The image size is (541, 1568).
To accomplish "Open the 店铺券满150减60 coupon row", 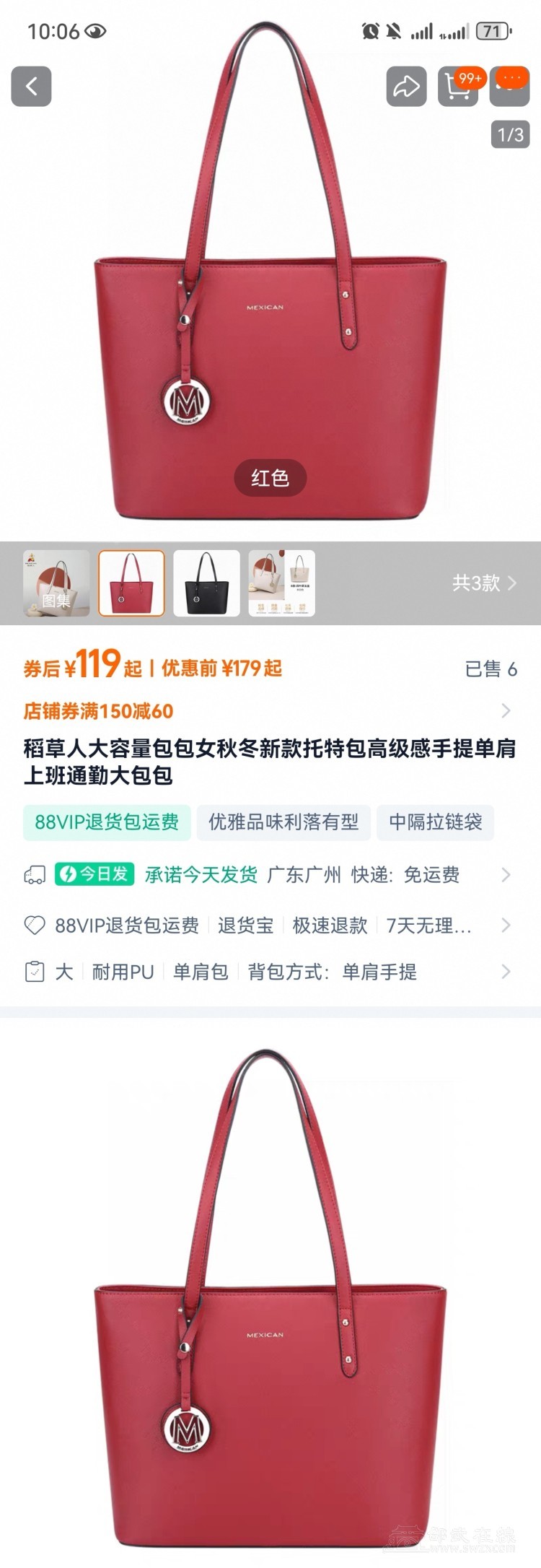I will coord(270,711).
